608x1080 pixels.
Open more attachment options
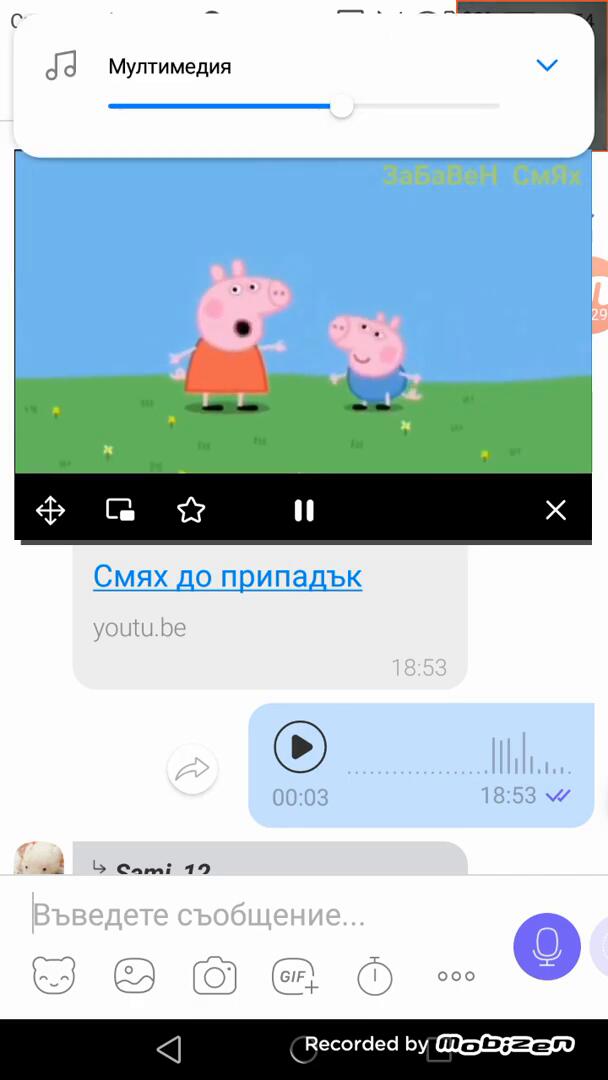tap(456, 975)
